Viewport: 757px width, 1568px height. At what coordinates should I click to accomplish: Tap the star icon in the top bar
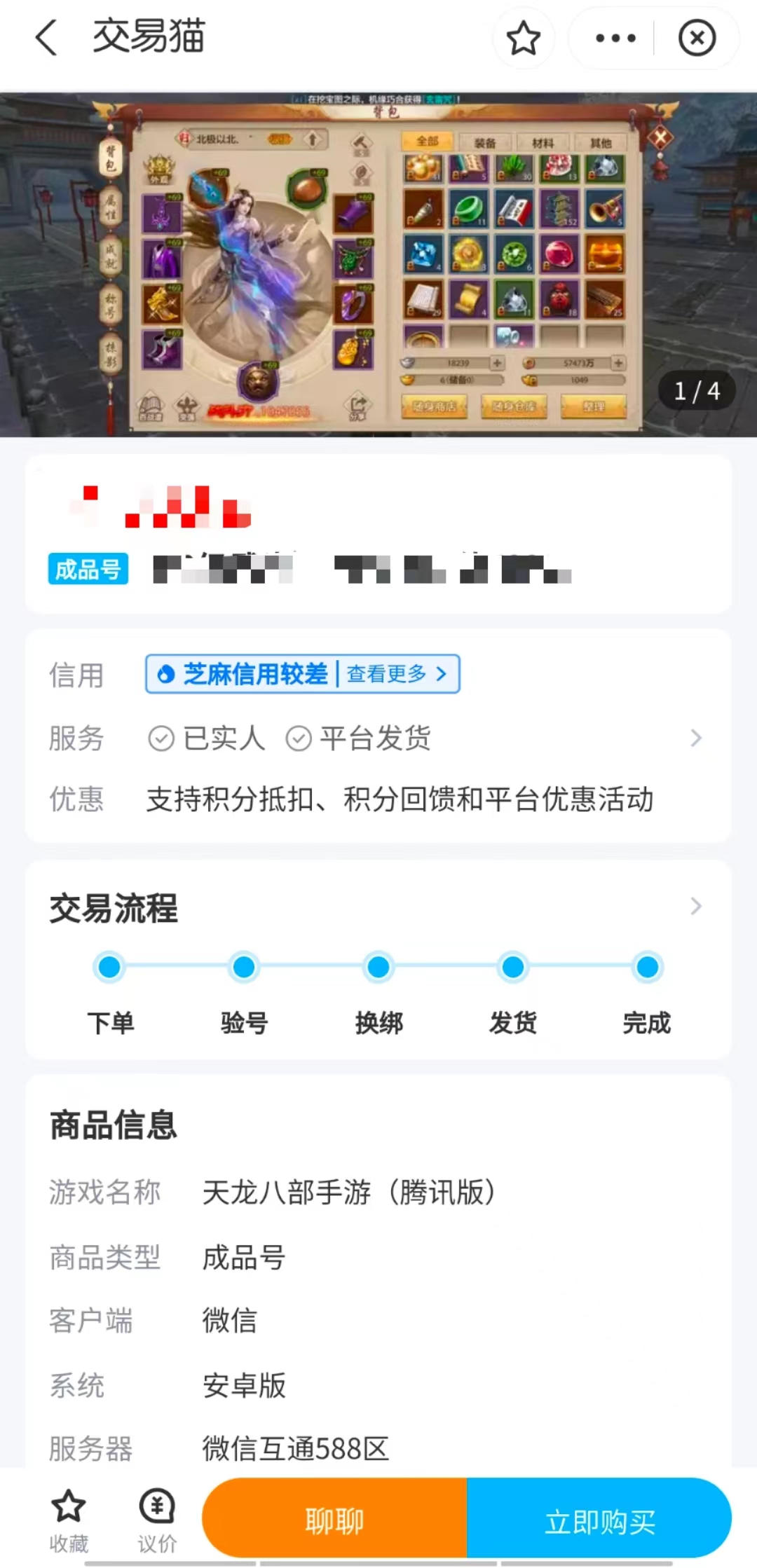[x=523, y=38]
